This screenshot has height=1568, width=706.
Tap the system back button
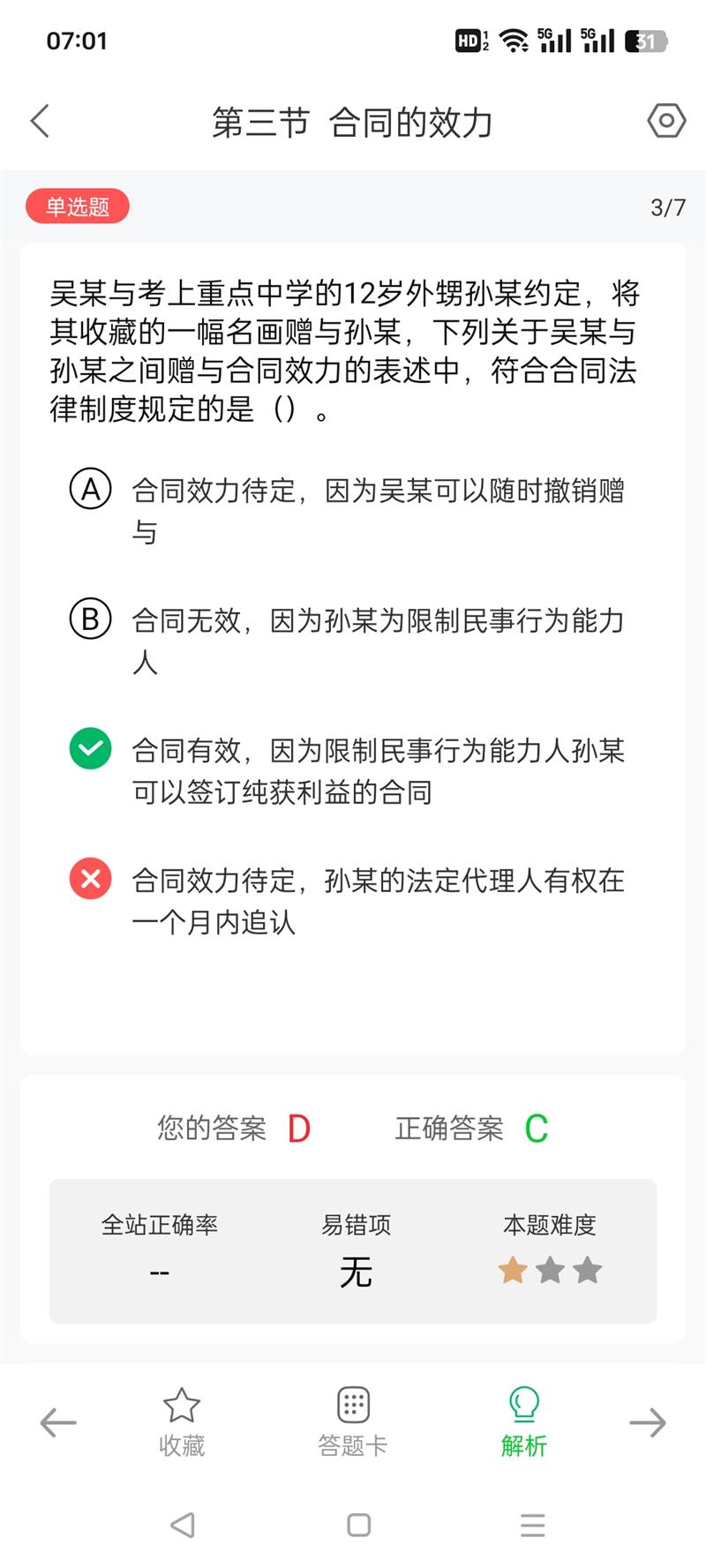point(183,1525)
